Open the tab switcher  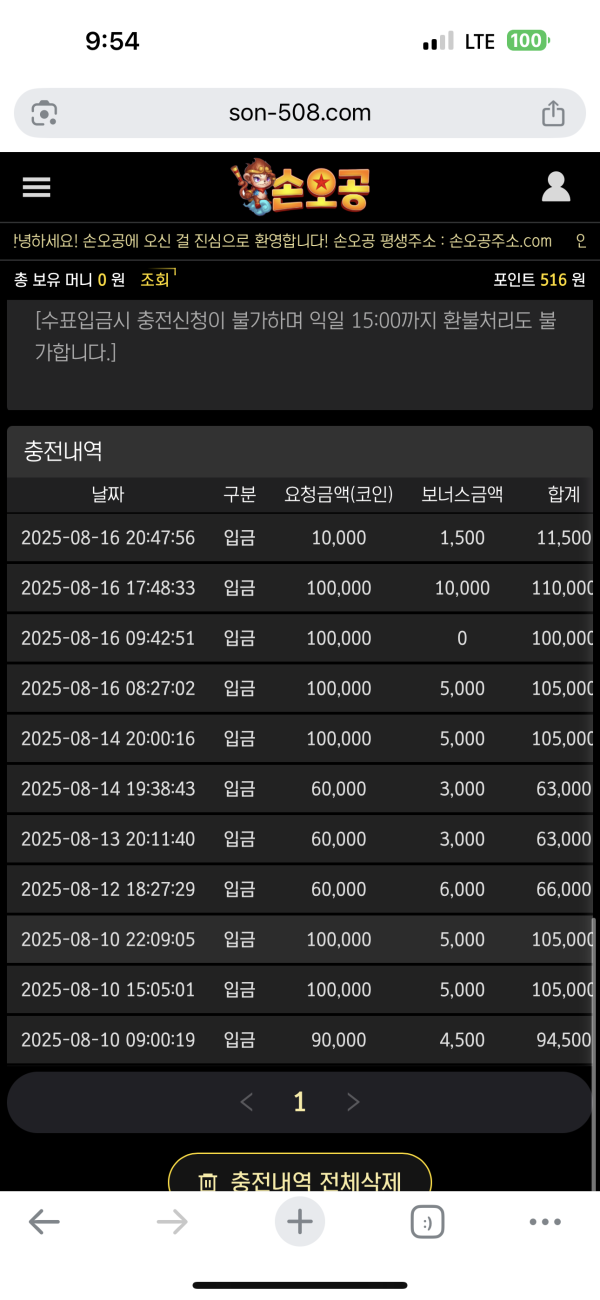(427, 1221)
